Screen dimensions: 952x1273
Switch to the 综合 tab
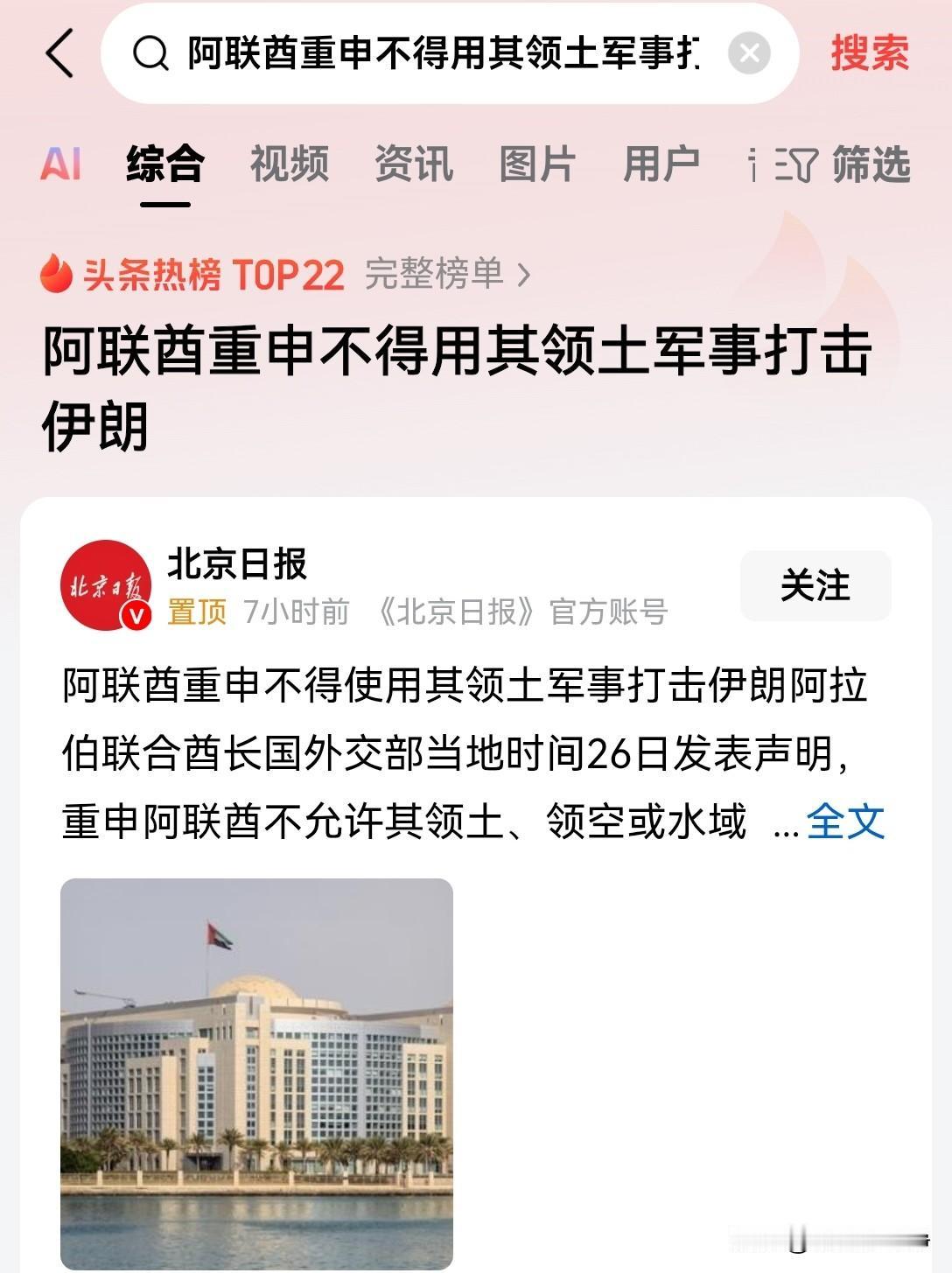[x=162, y=166]
